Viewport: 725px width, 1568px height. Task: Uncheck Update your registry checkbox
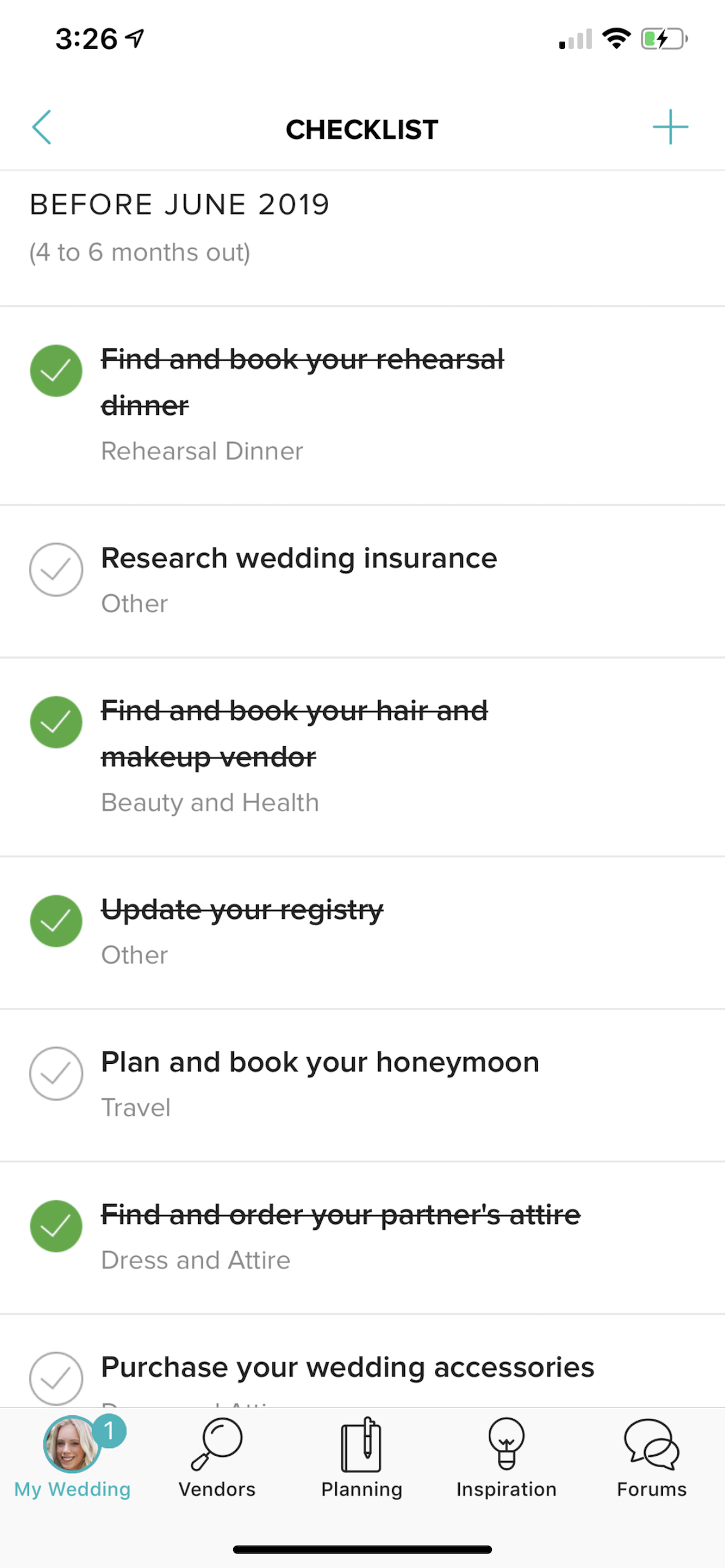[x=56, y=921]
